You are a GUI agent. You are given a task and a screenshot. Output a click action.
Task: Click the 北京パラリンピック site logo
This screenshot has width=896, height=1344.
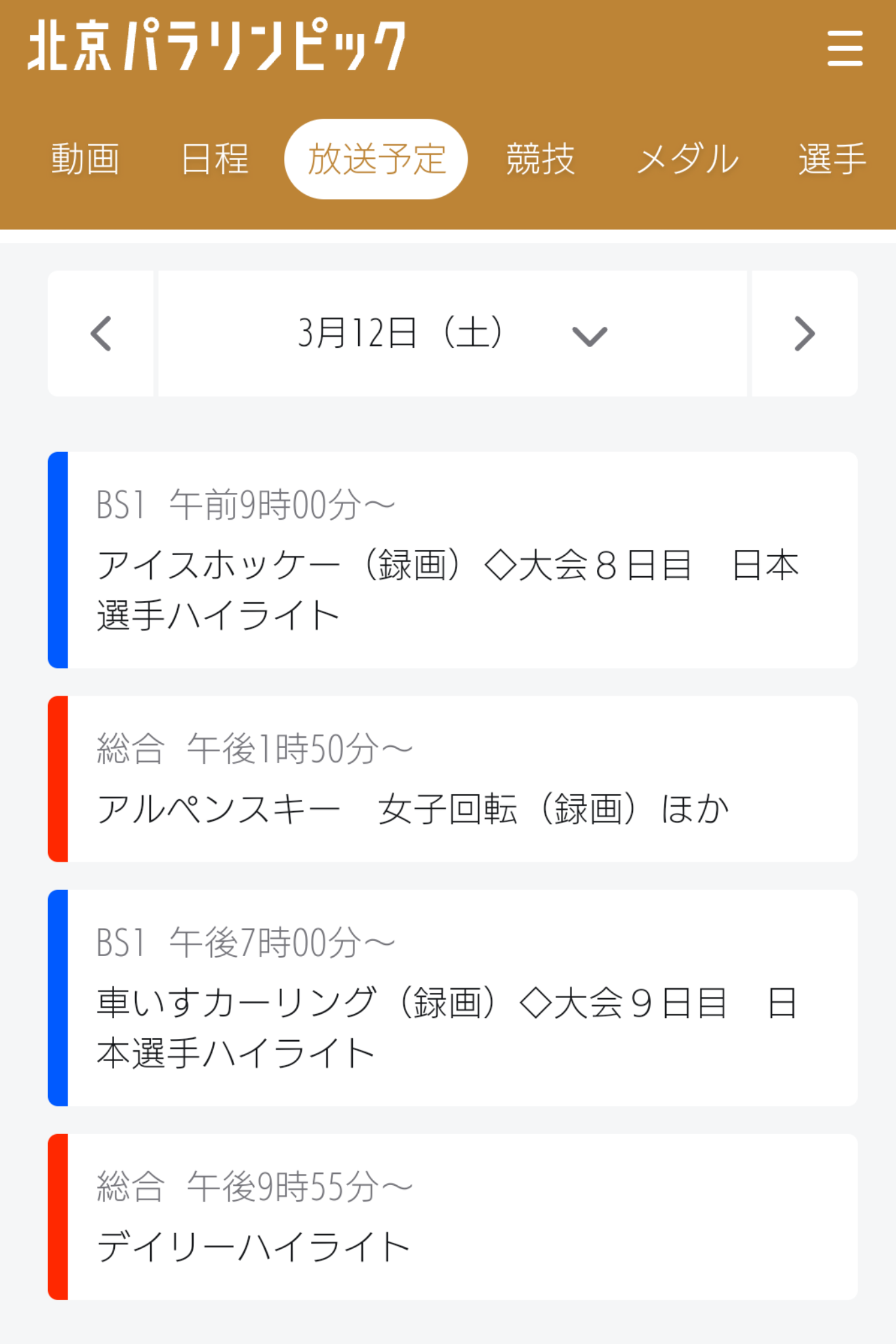pyautogui.click(x=216, y=46)
